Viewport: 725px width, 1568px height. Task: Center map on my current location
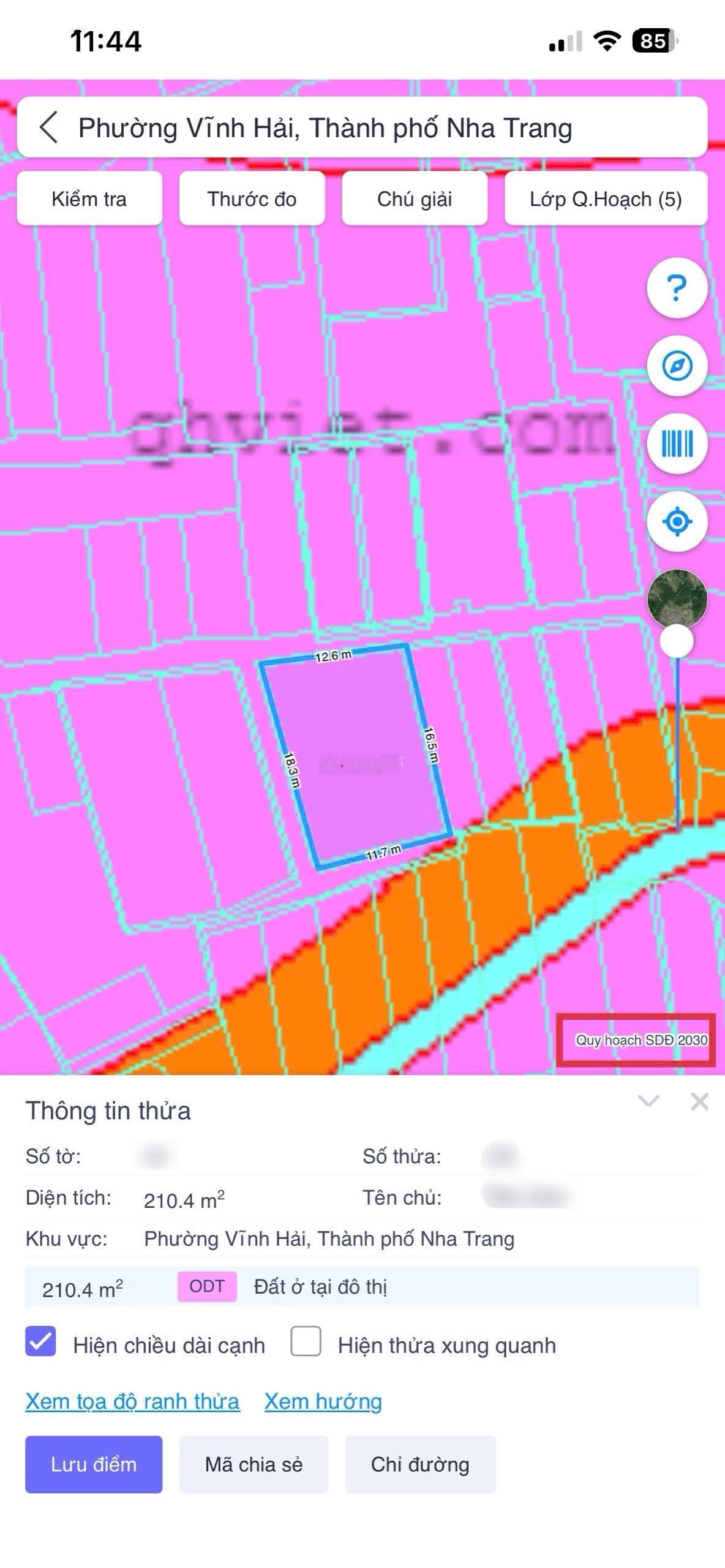677,522
